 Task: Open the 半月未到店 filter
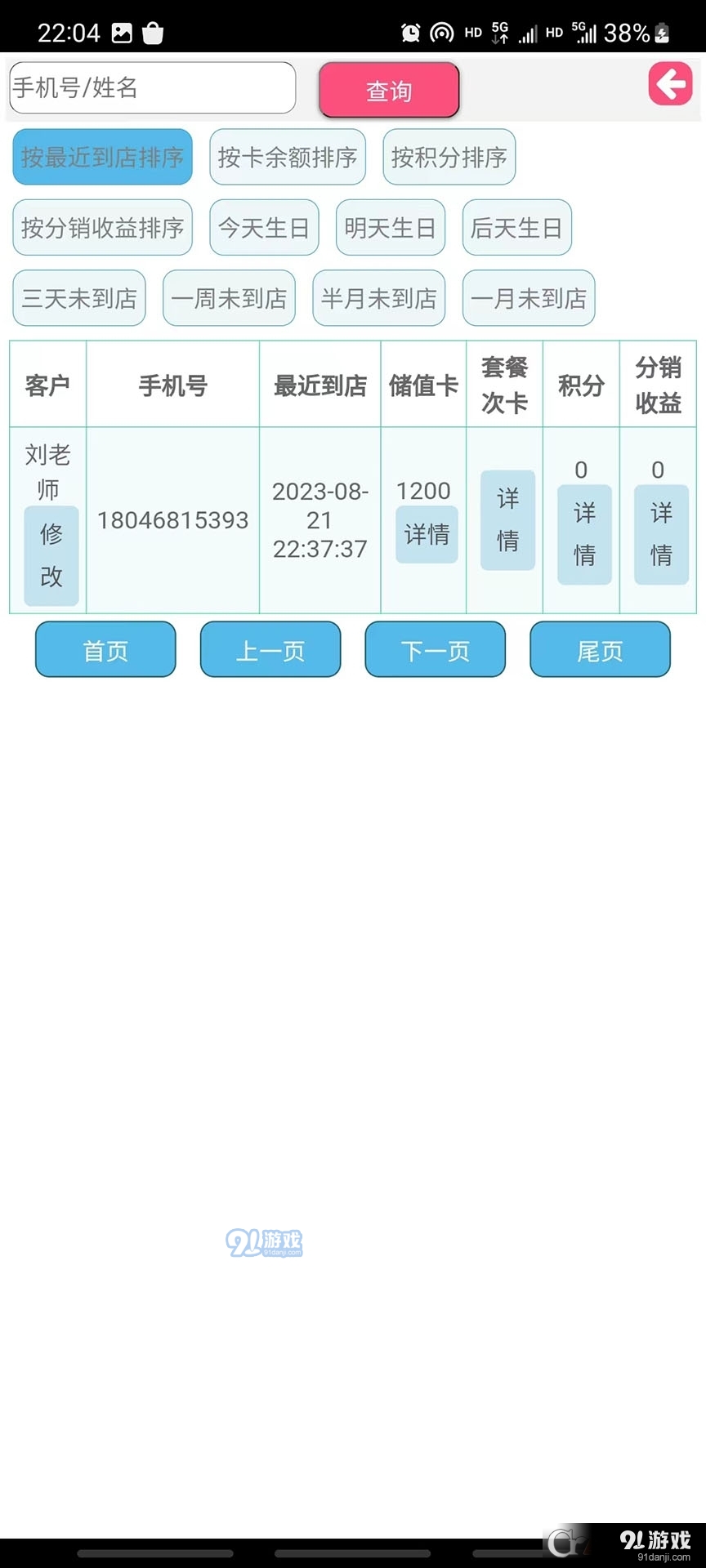coord(378,298)
